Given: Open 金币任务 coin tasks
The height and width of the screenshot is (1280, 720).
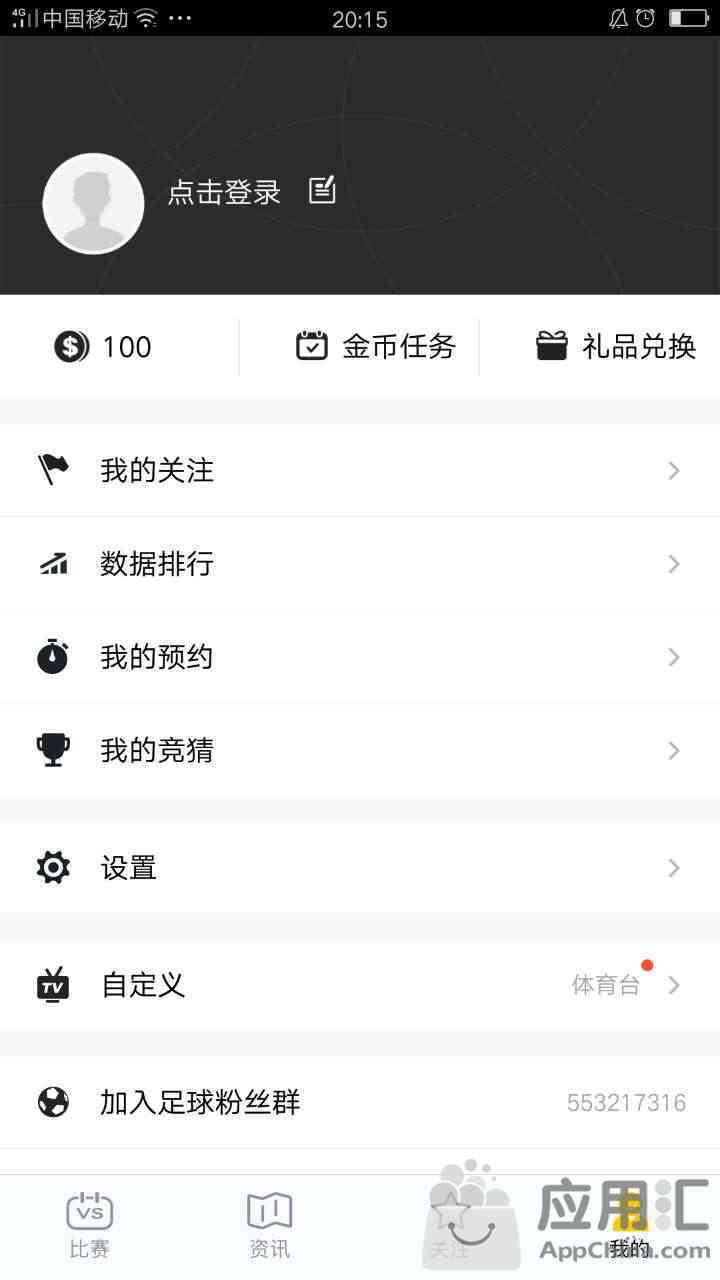Looking at the screenshot, I should tap(376, 346).
